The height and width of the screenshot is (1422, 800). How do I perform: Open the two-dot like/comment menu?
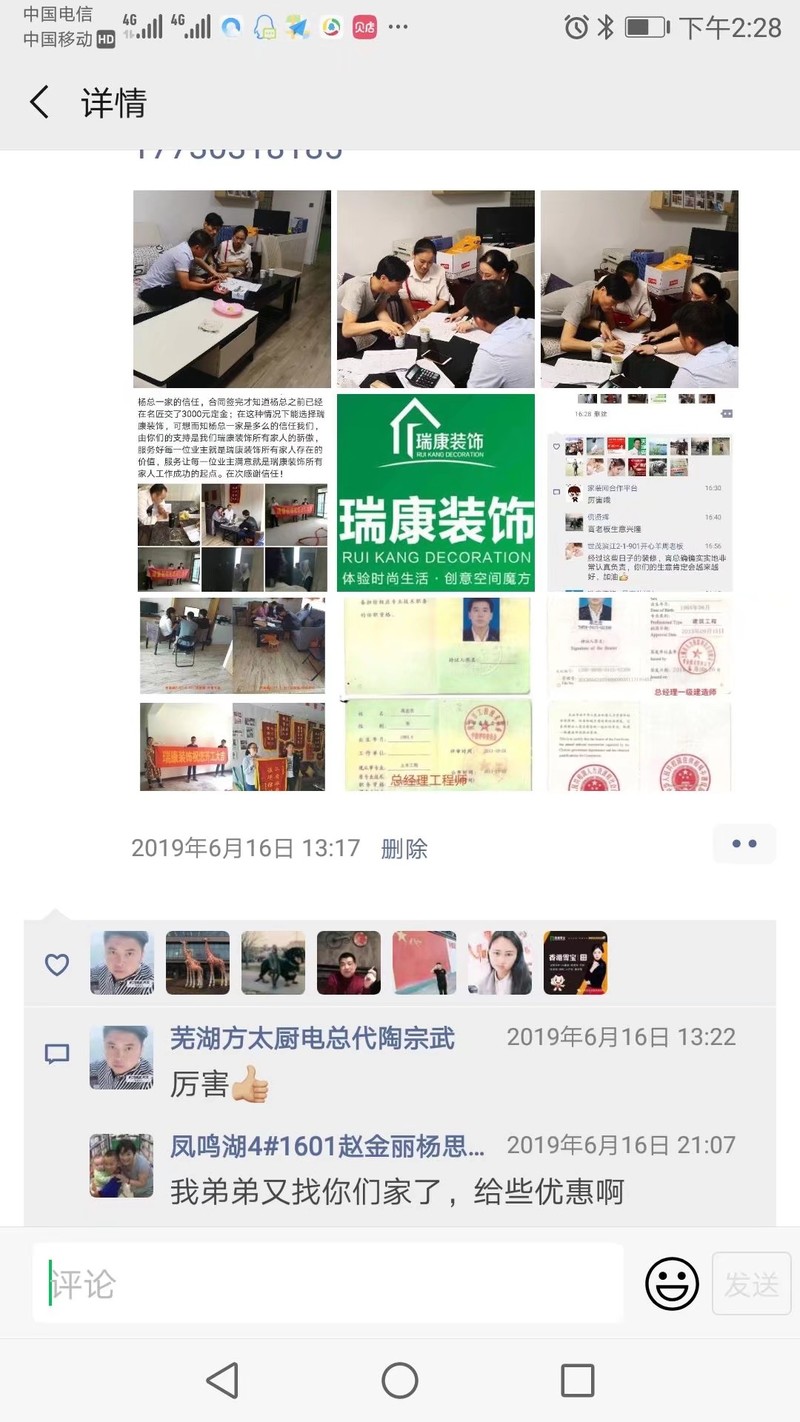(744, 845)
